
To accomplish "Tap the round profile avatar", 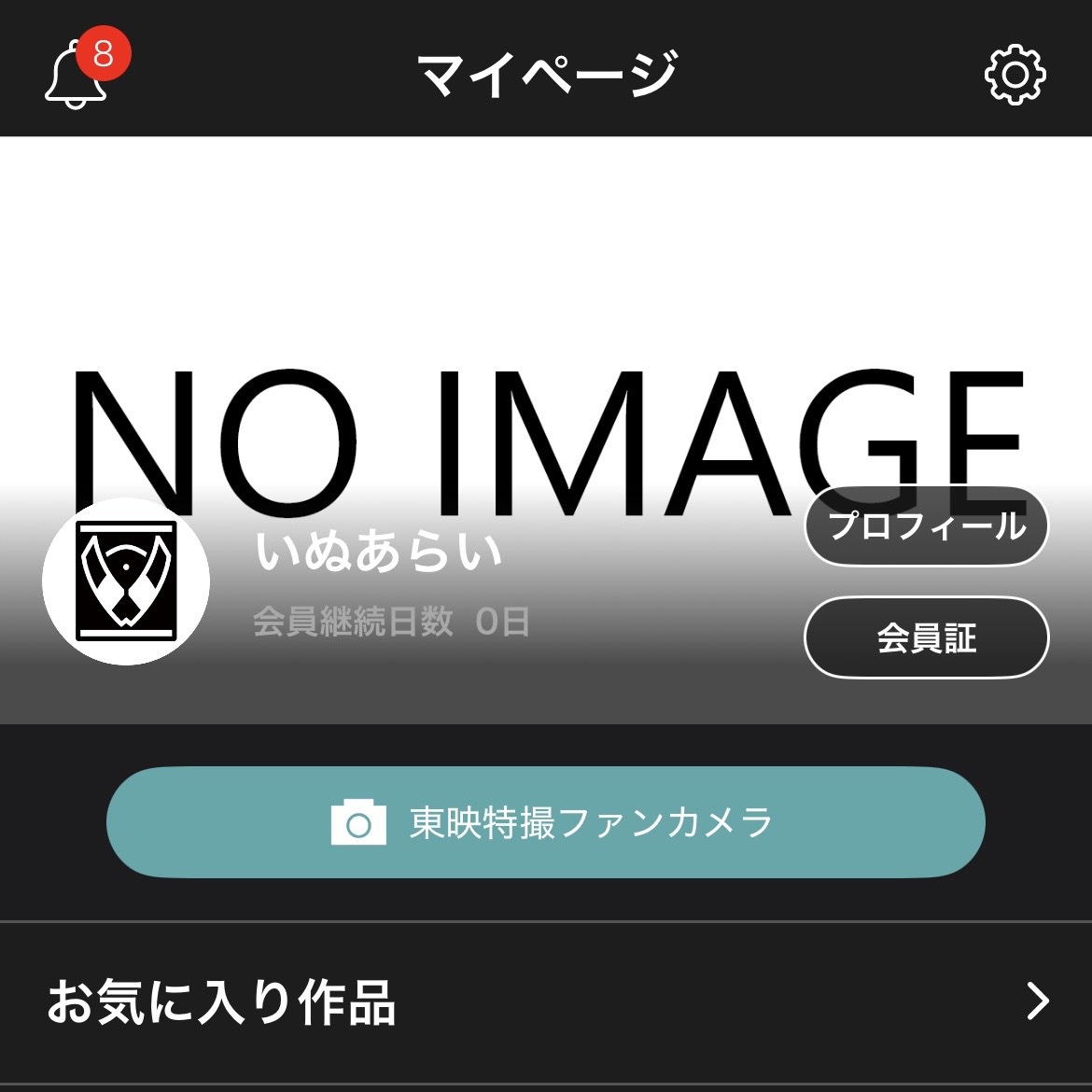I will click(126, 581).
